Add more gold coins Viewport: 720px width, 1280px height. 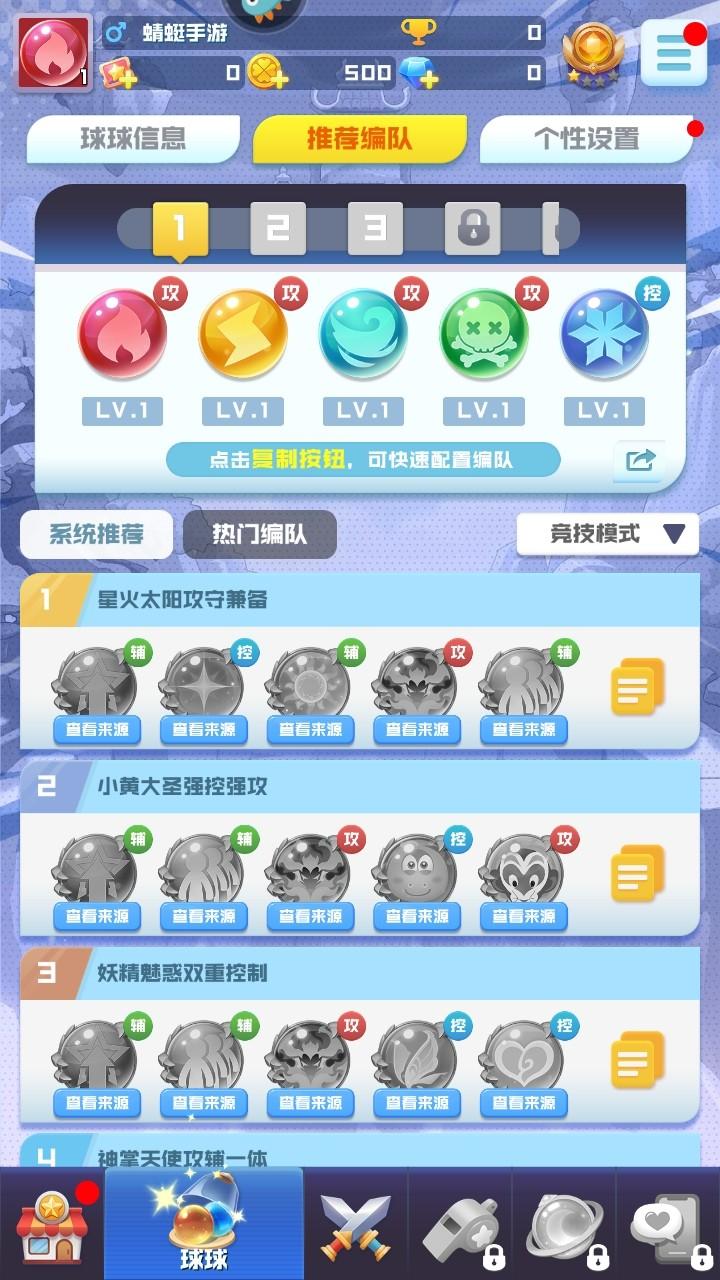click(266, 73)
